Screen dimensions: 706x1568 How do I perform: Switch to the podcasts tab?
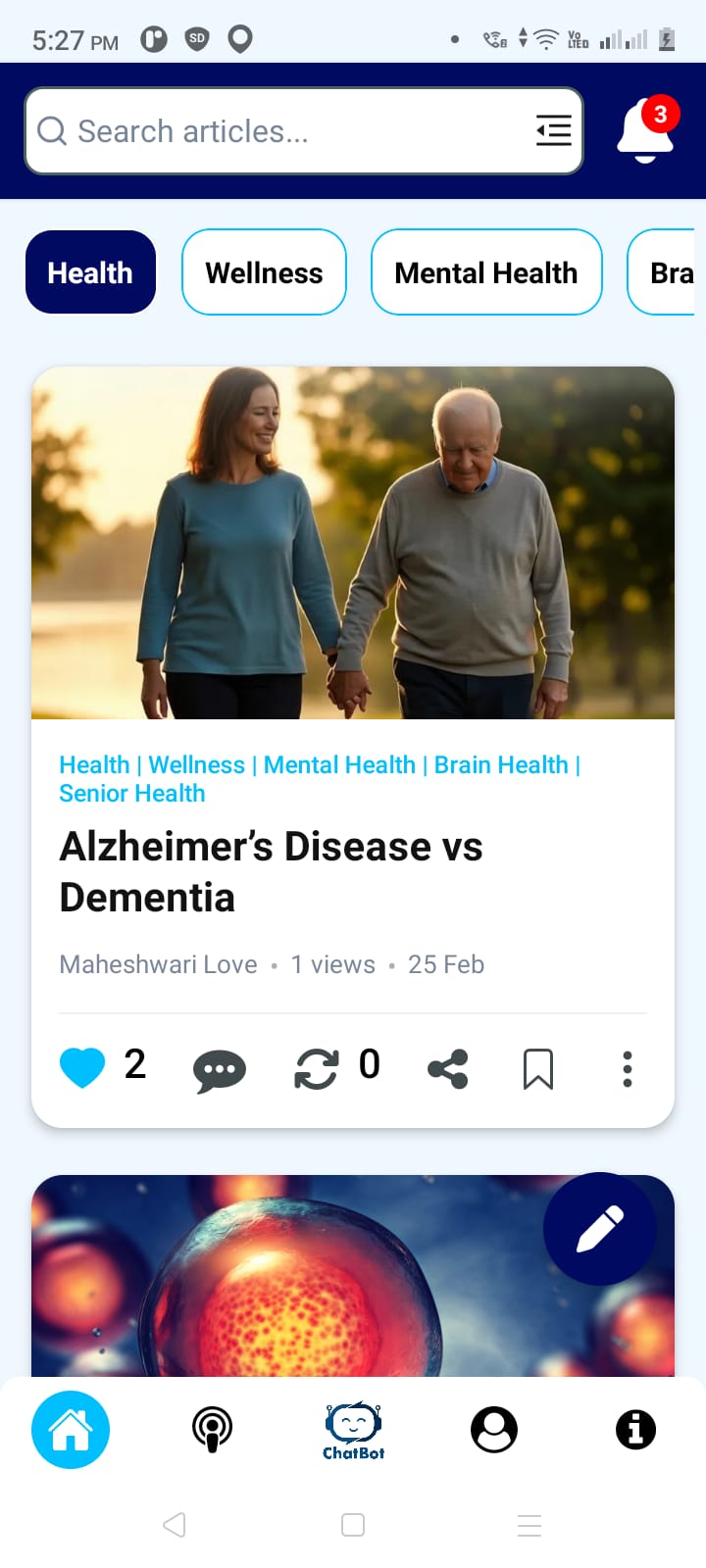click(x=212, y=1430)
